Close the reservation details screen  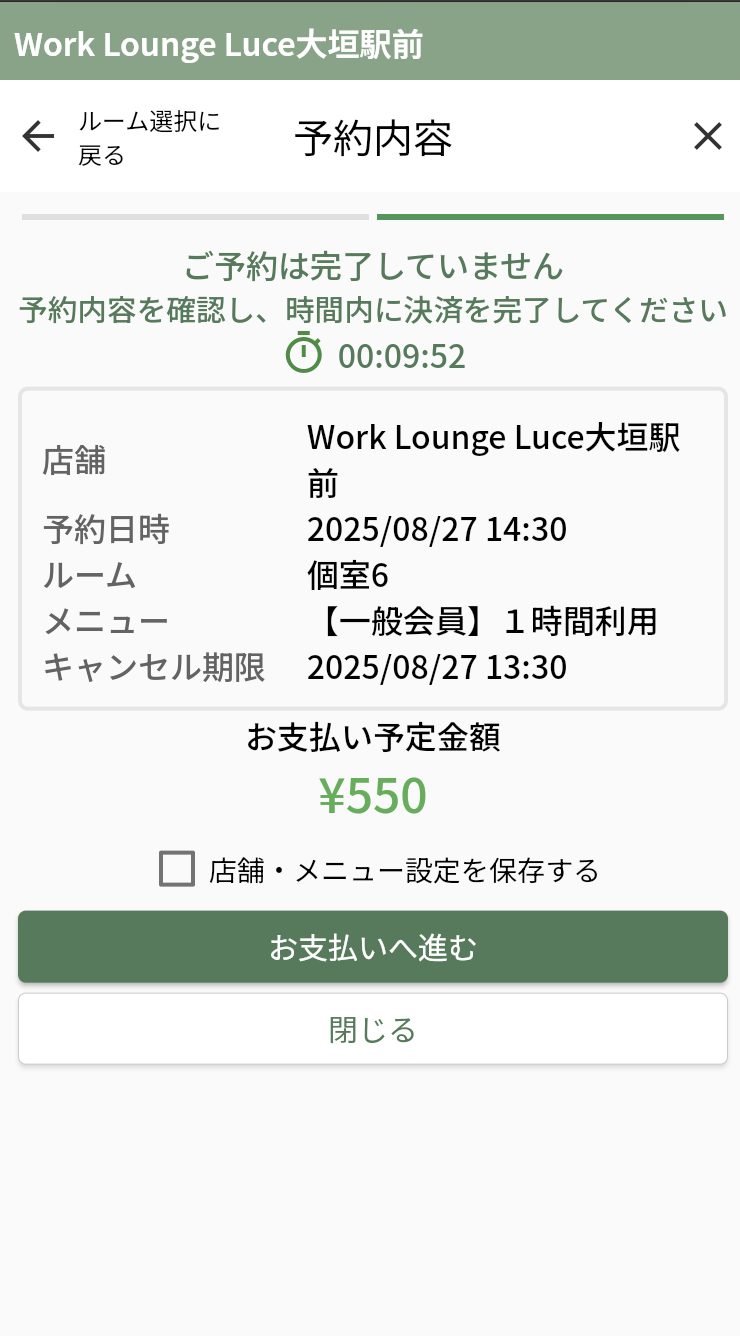[x=707, y=136]
